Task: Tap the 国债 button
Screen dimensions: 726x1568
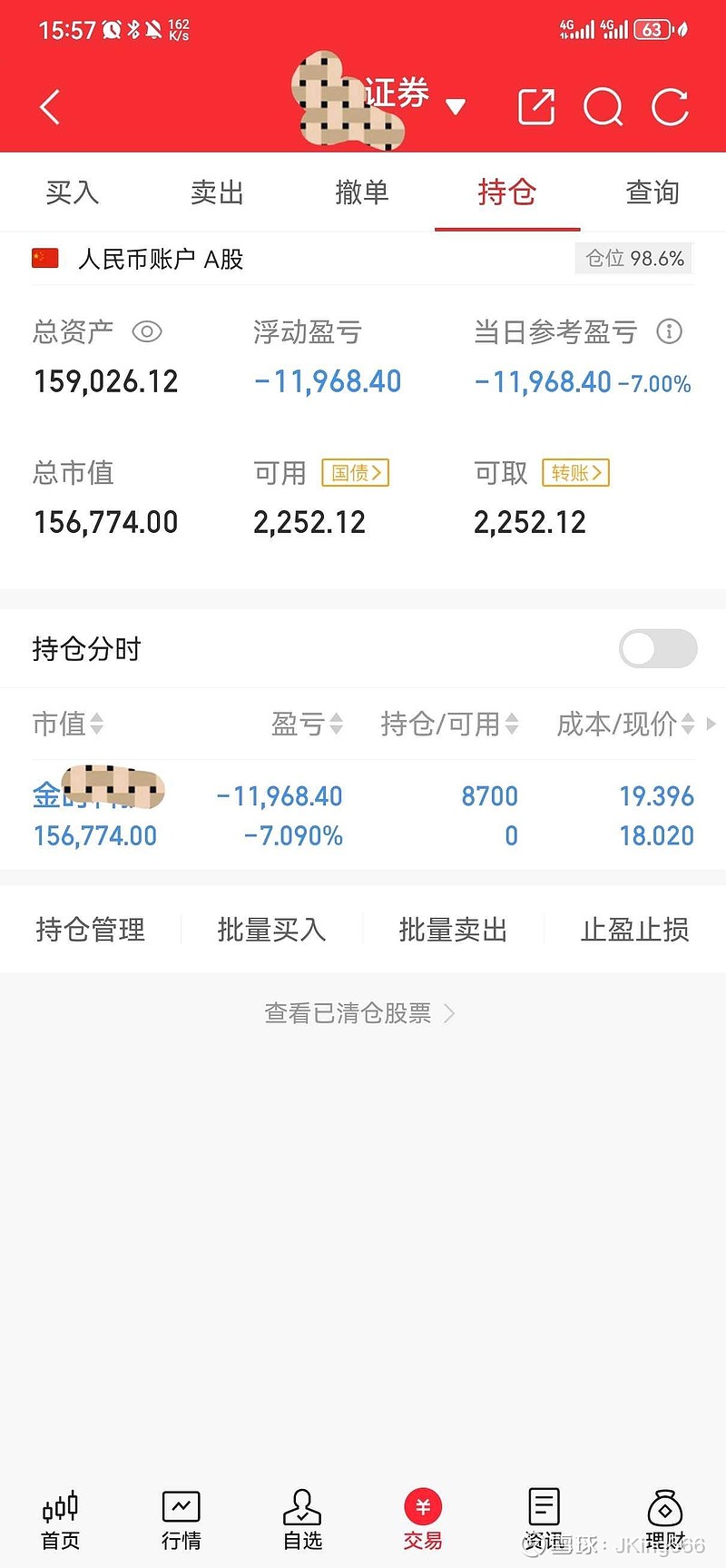Action: click(356, 473)
